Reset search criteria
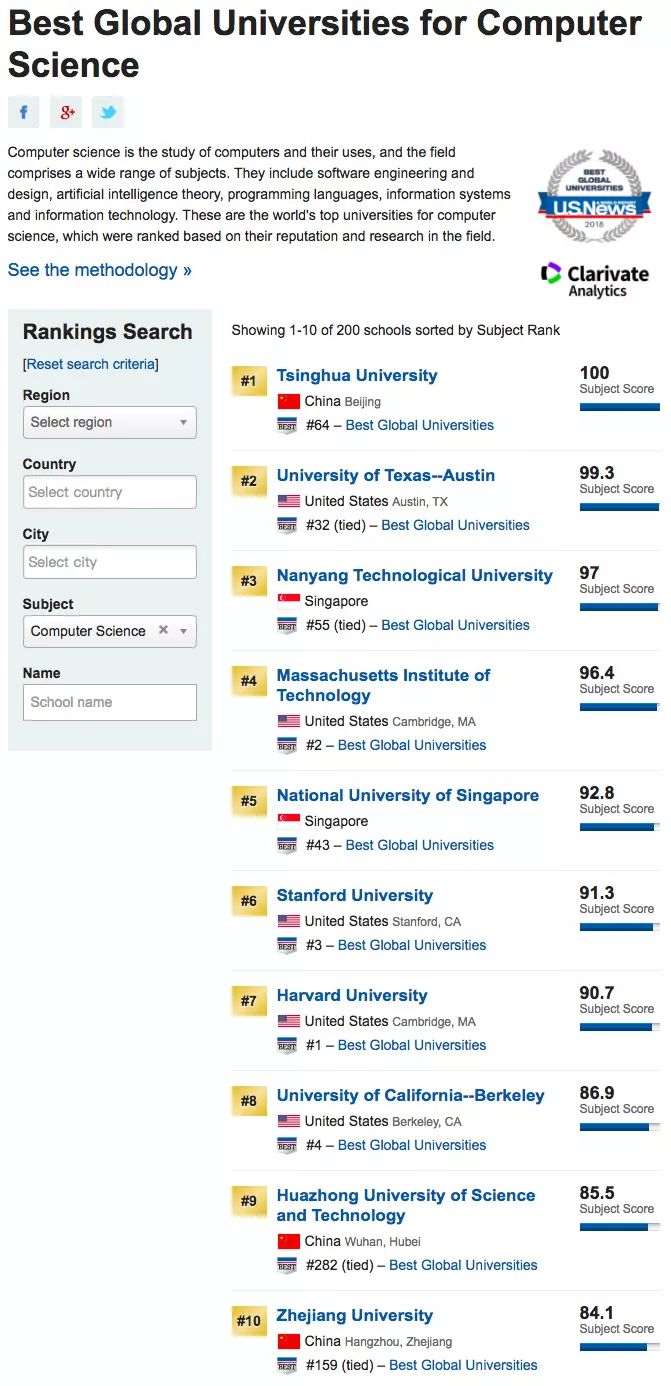The image size is (671, 1386). [x=91, y=364]
